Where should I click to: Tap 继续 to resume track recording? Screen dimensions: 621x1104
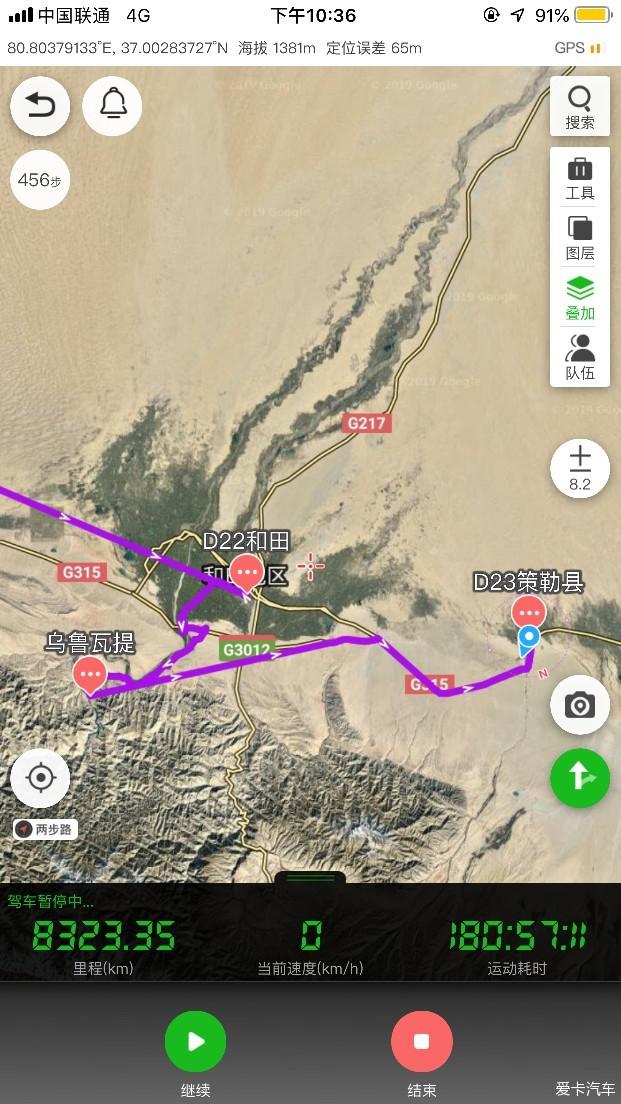coord(196,1042)
